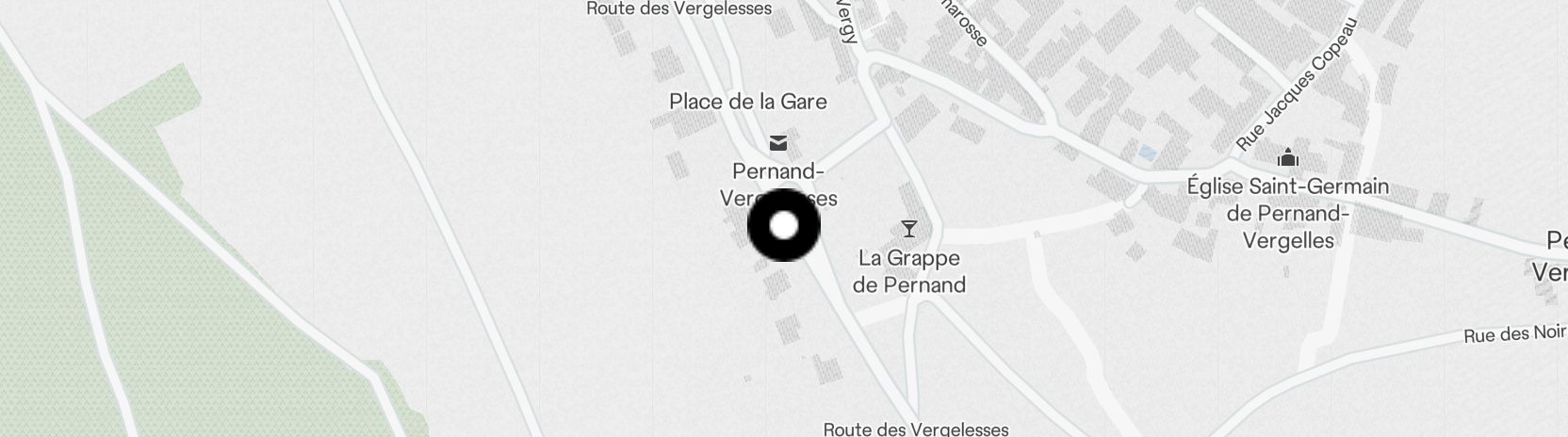
Task: Tap the black circular location marker
Action: pyautogui.click(x=784, y=225)
